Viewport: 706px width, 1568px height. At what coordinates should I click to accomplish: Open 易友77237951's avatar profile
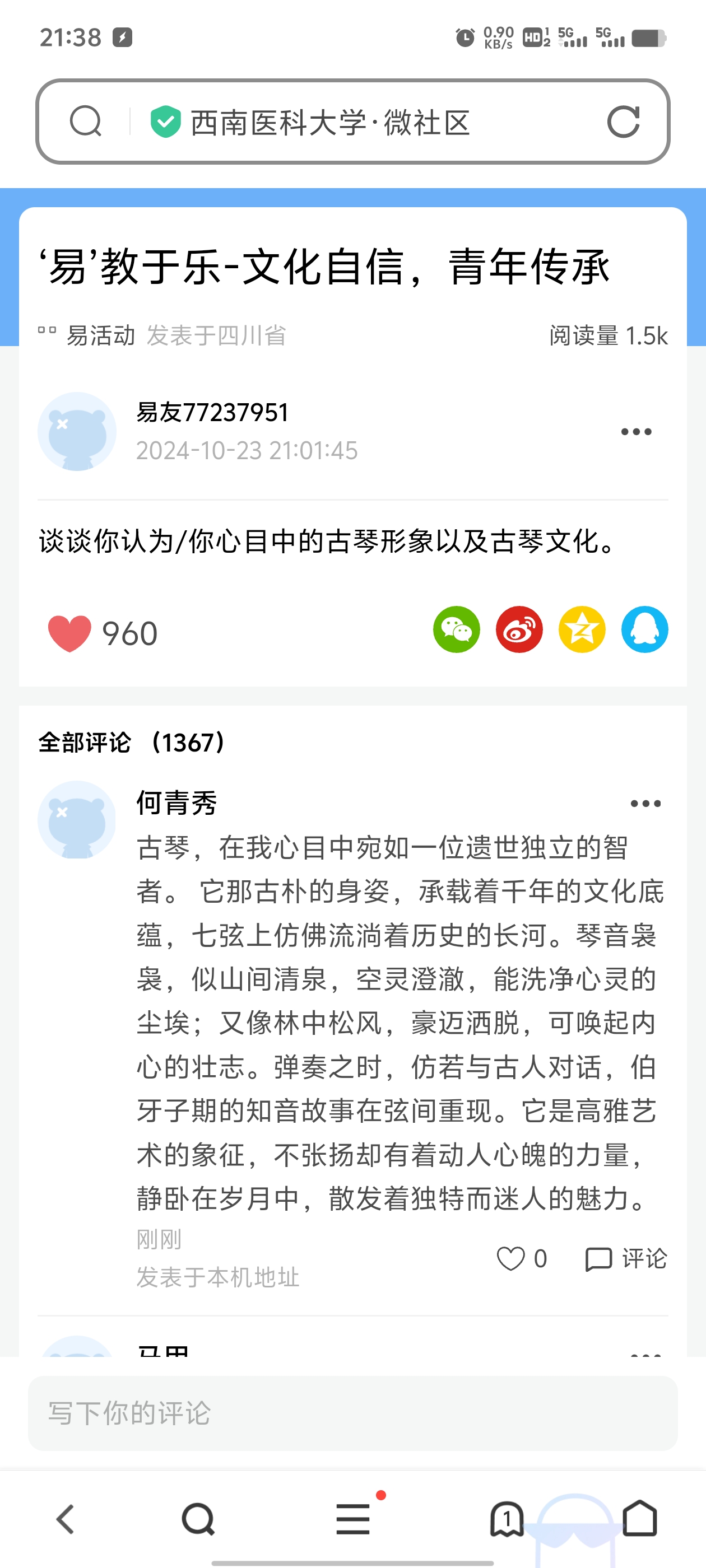(x=77, y=431)
